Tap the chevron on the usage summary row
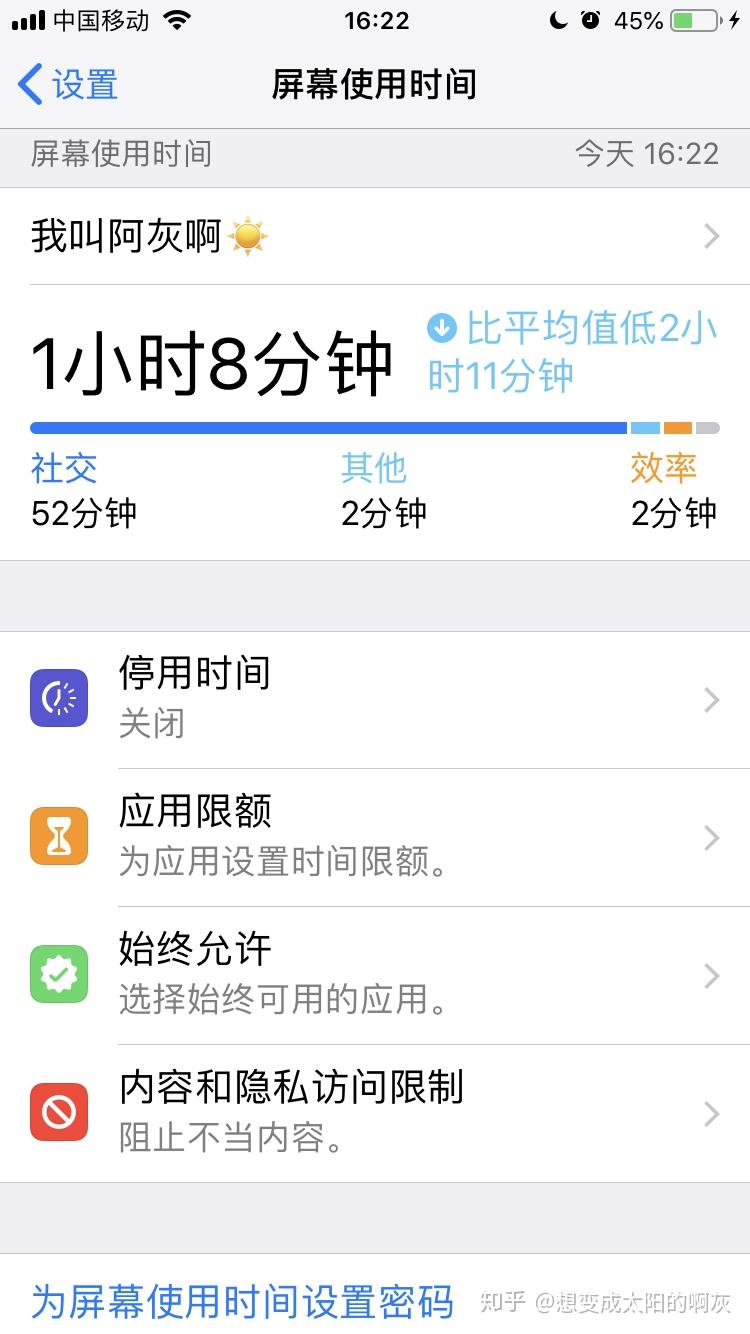Viewport: 750px width, 1334px height. [x=711, y=236]
